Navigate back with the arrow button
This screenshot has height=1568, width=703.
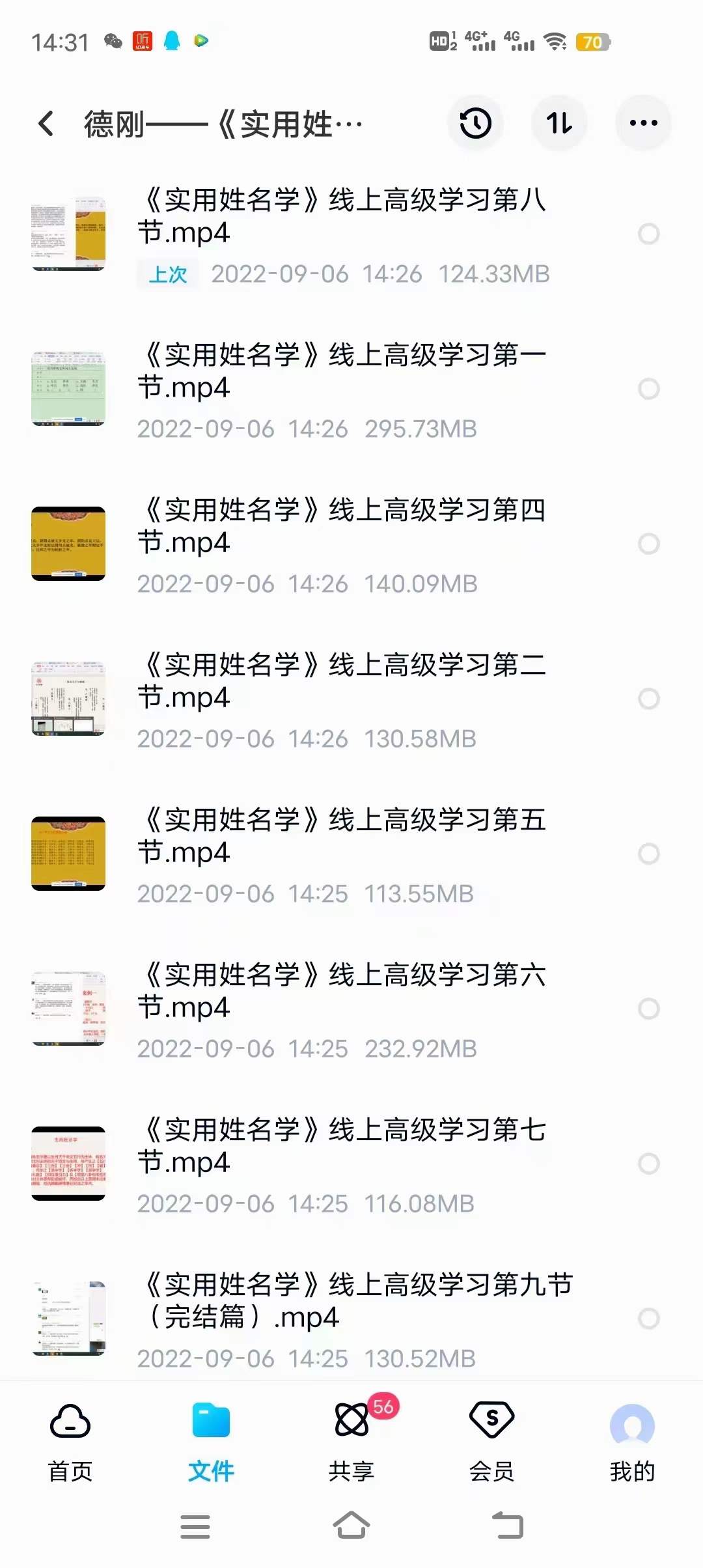click(46, 122)
